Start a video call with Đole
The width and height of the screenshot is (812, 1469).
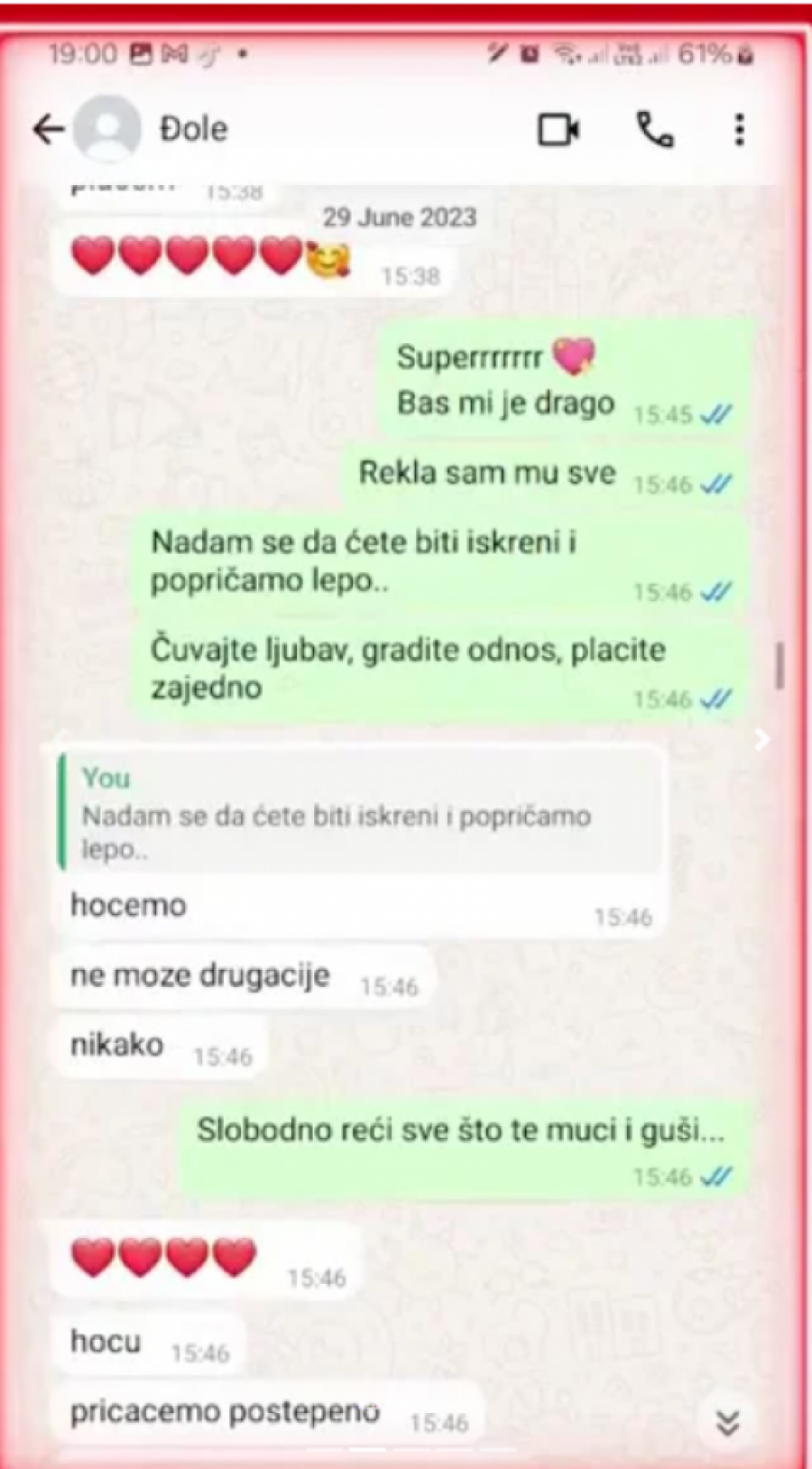coord(558,130)
